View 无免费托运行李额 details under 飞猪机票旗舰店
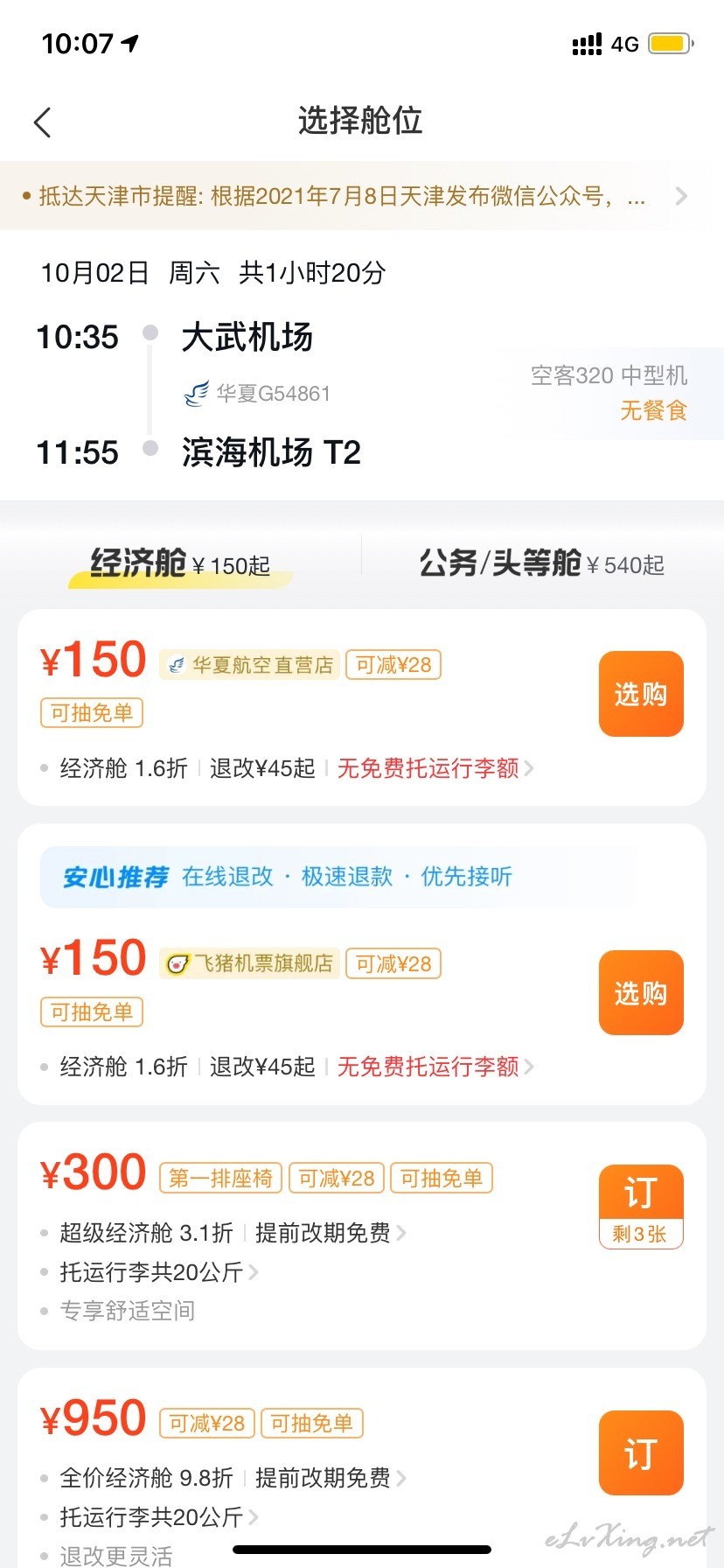The image size is (724, 1568). coord(435,1067)
